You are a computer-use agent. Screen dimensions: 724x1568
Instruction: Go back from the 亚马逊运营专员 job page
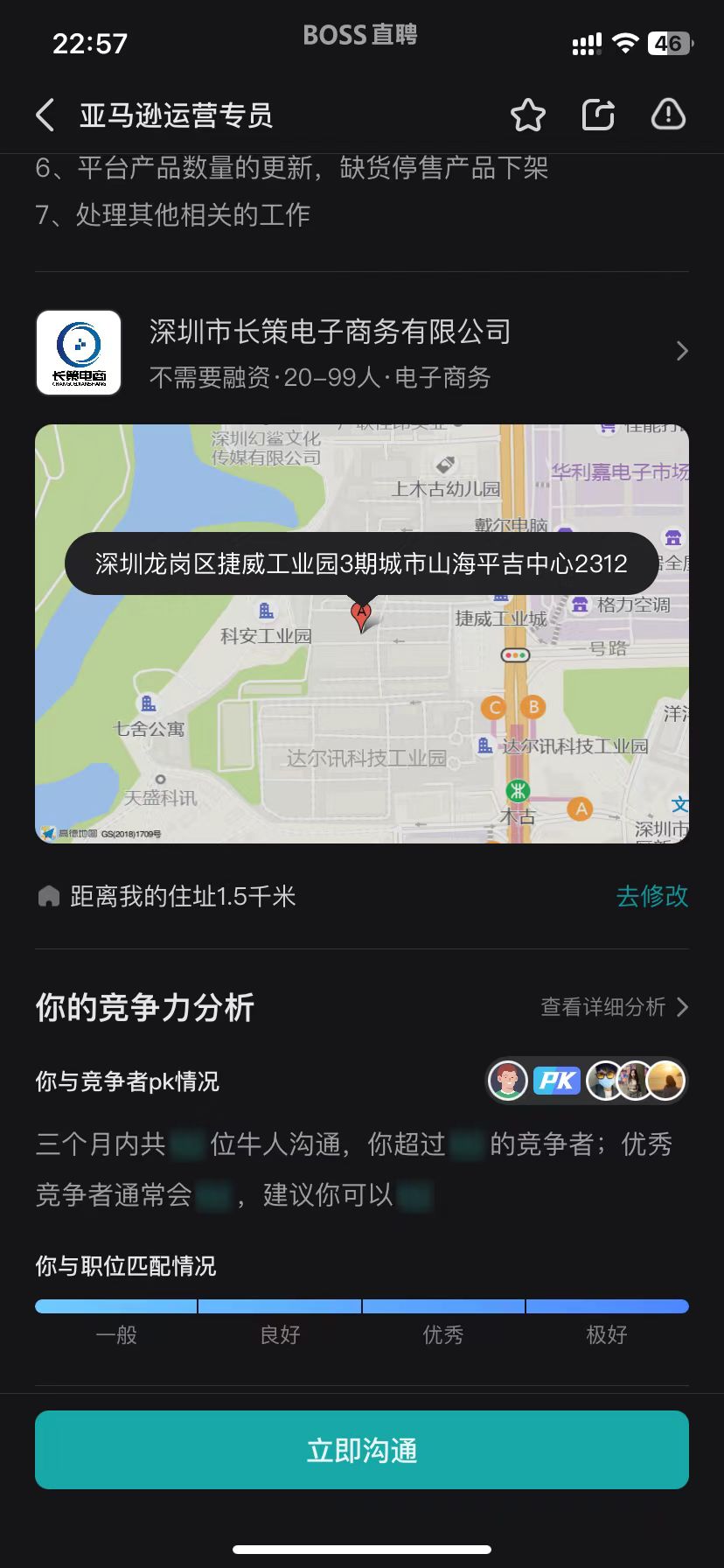click(x=45, y=115)
